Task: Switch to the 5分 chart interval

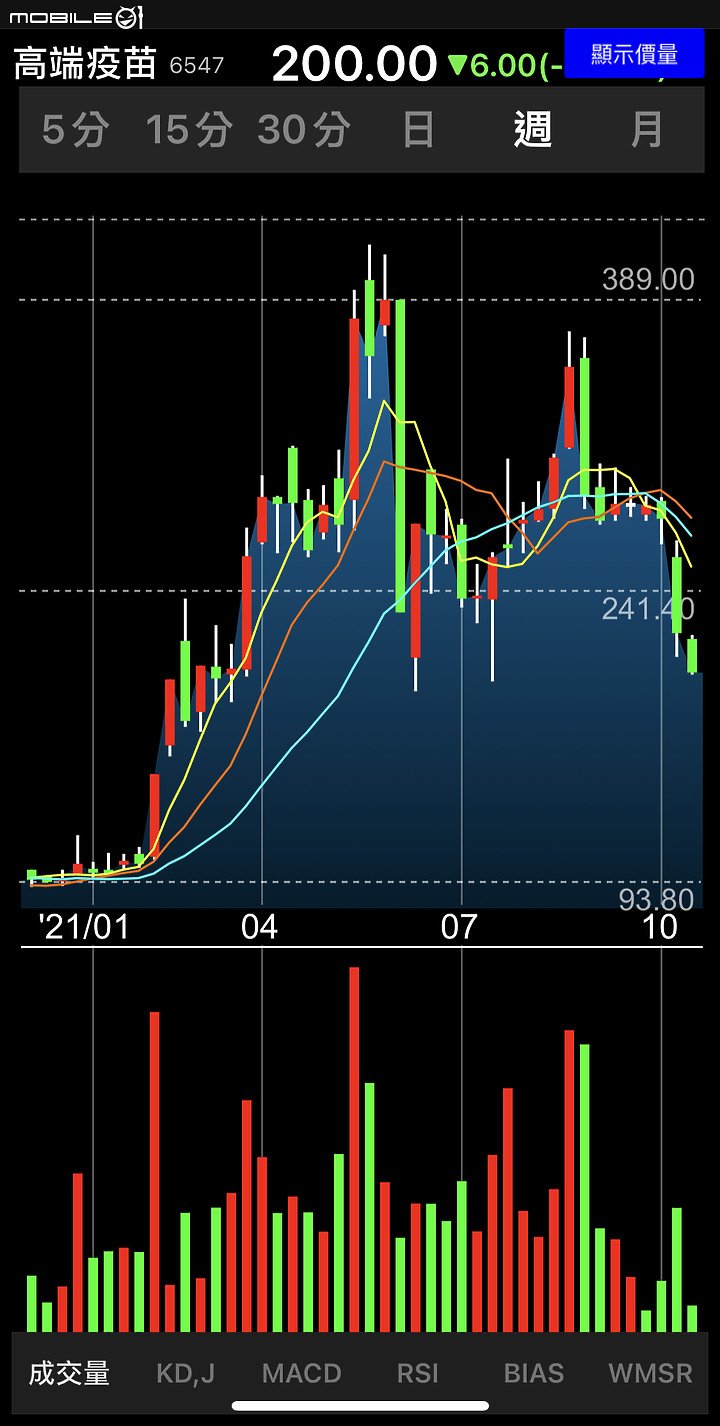Action: (75, 130)
